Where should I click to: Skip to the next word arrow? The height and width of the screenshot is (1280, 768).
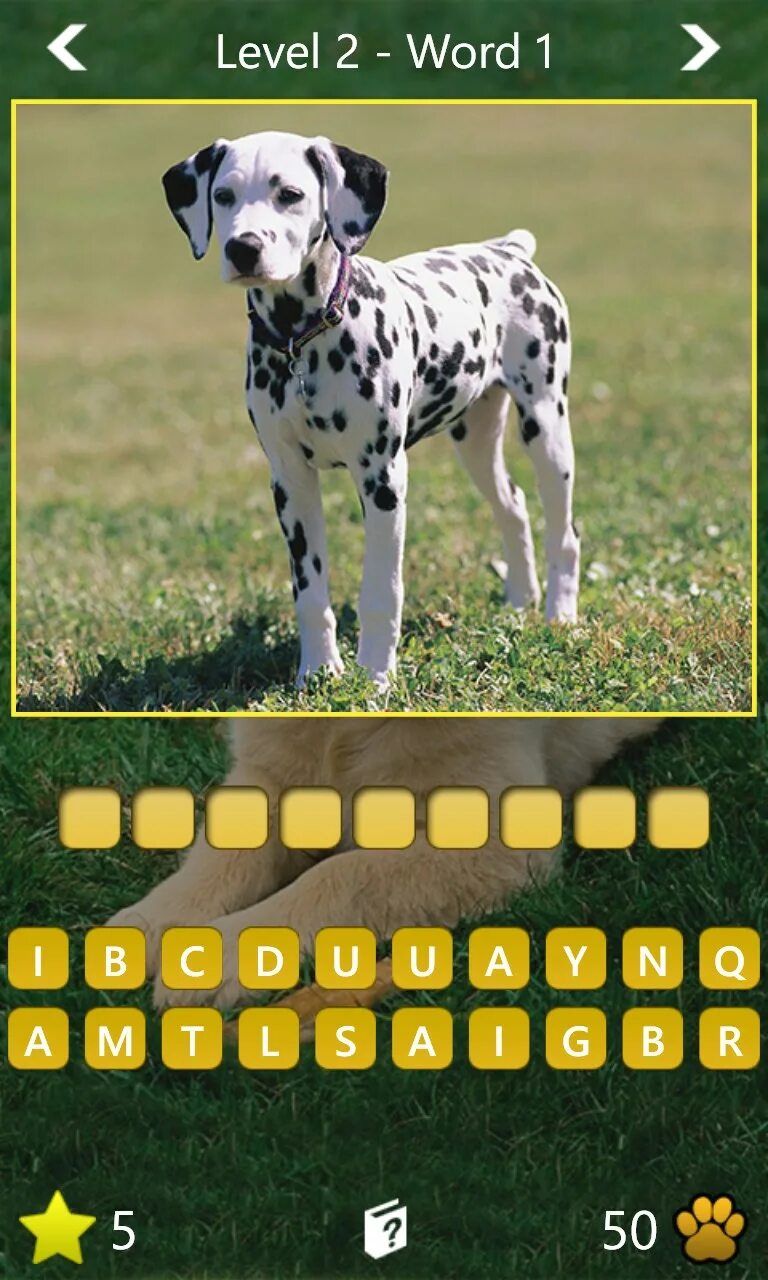(700, 47)
